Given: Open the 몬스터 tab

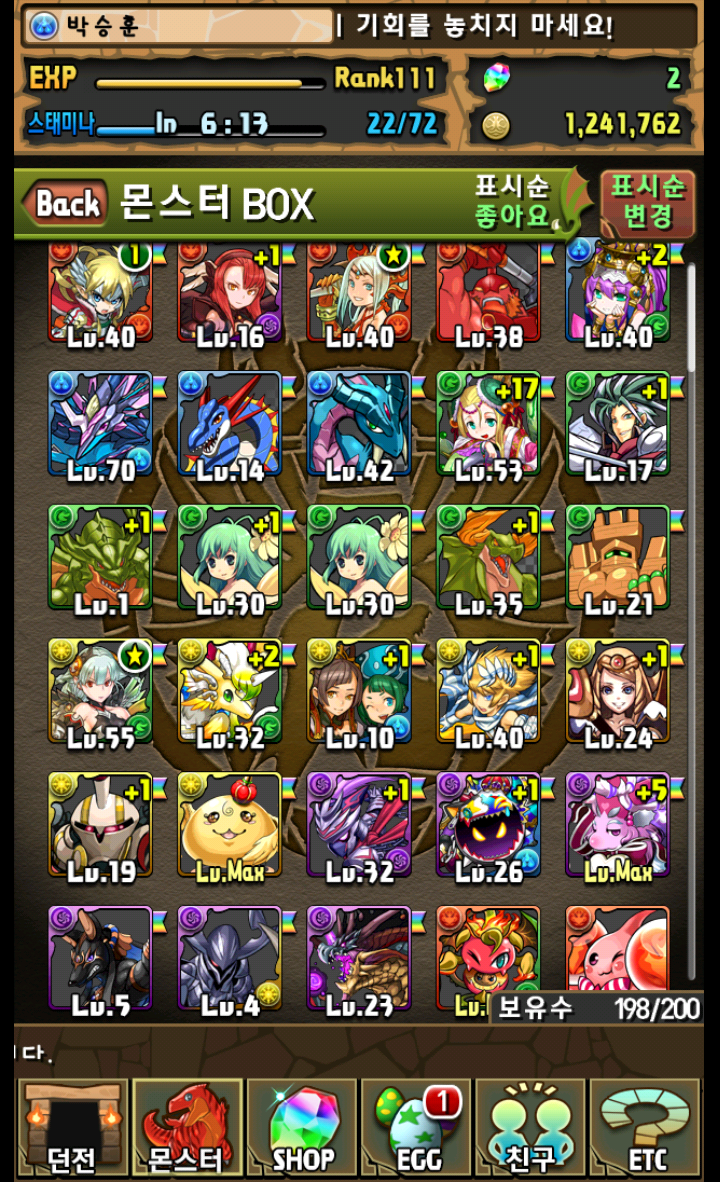Looking at the screenshot, I should (187, 1128).
